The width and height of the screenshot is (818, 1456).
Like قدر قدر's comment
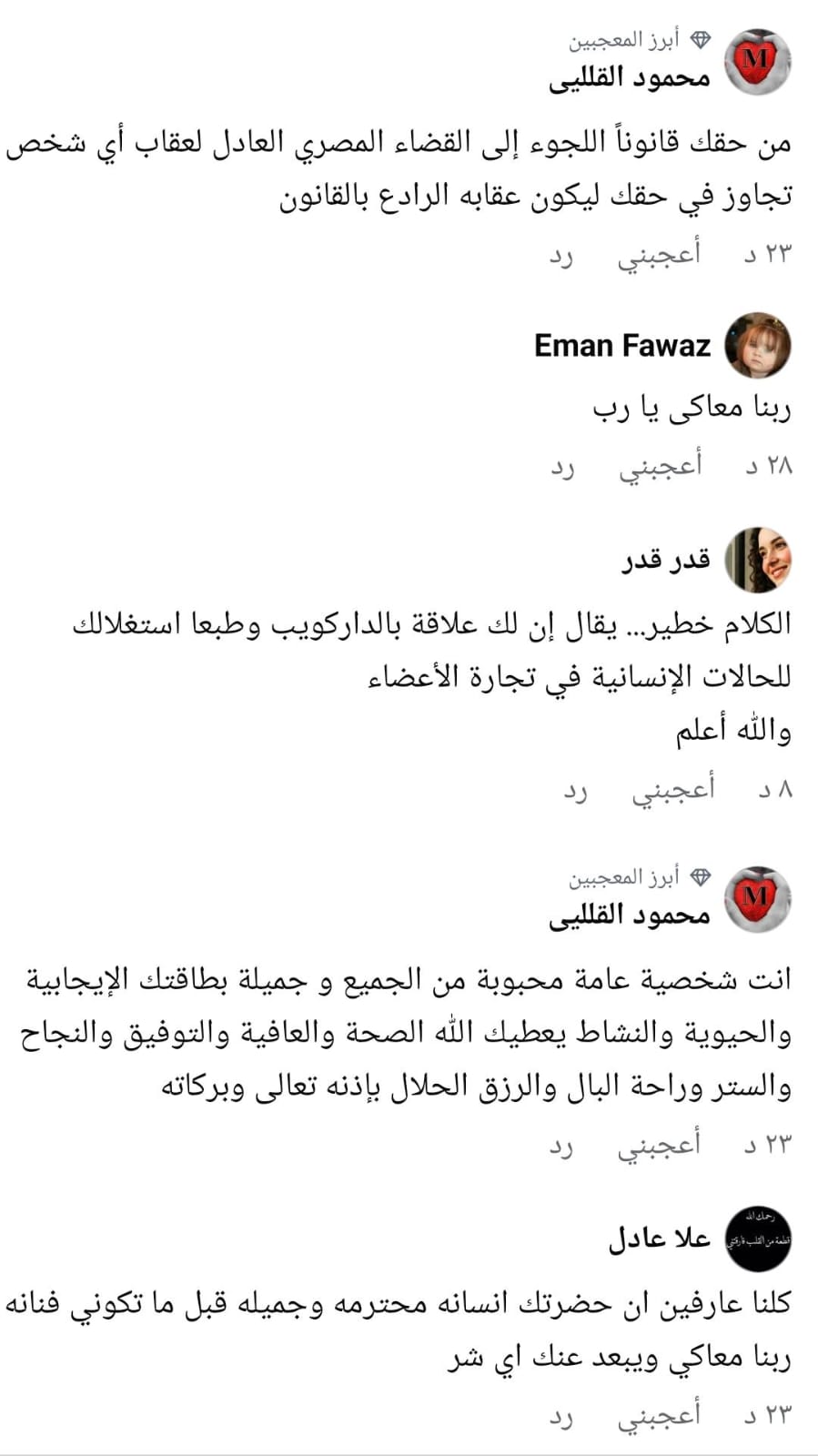[x=673, y=790]
